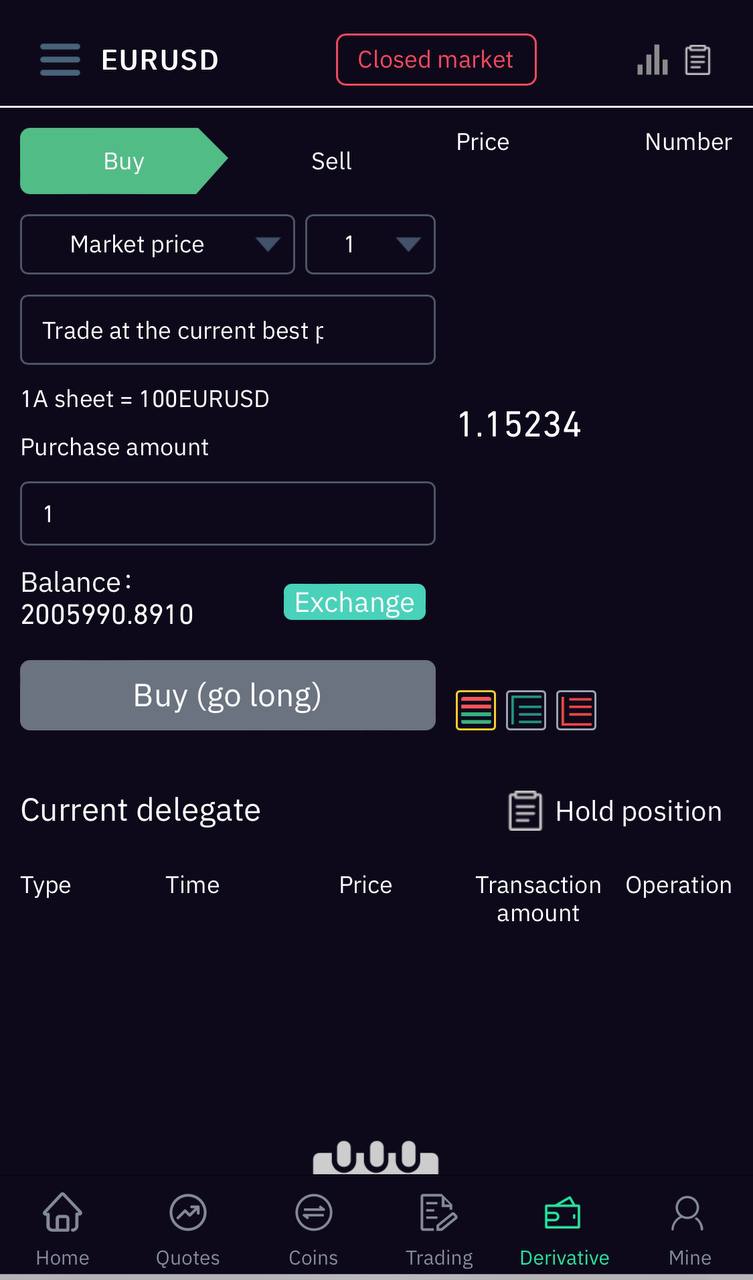The image size is (753, 1280).
Task: Open Hold position list
Action: 615,811
